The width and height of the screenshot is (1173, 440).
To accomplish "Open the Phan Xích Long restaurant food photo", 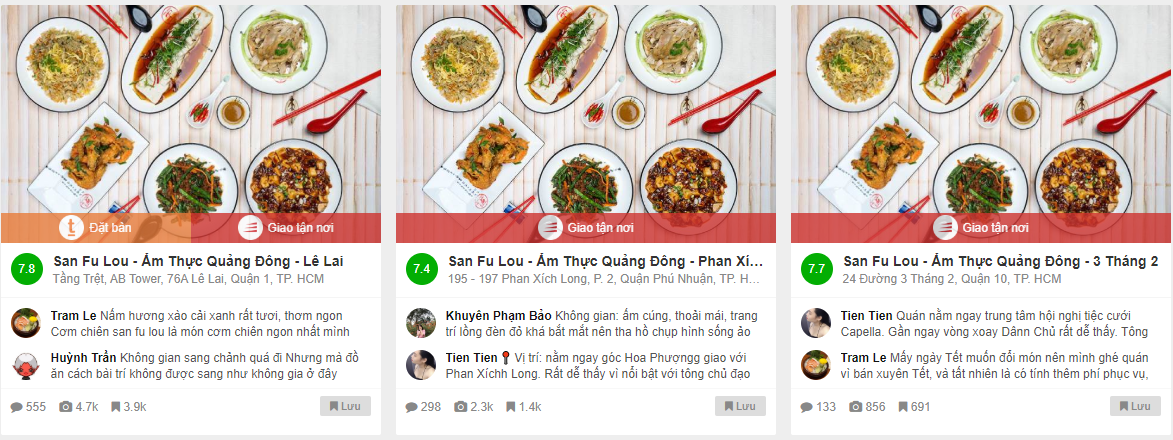I will click(x=585, y=105).
